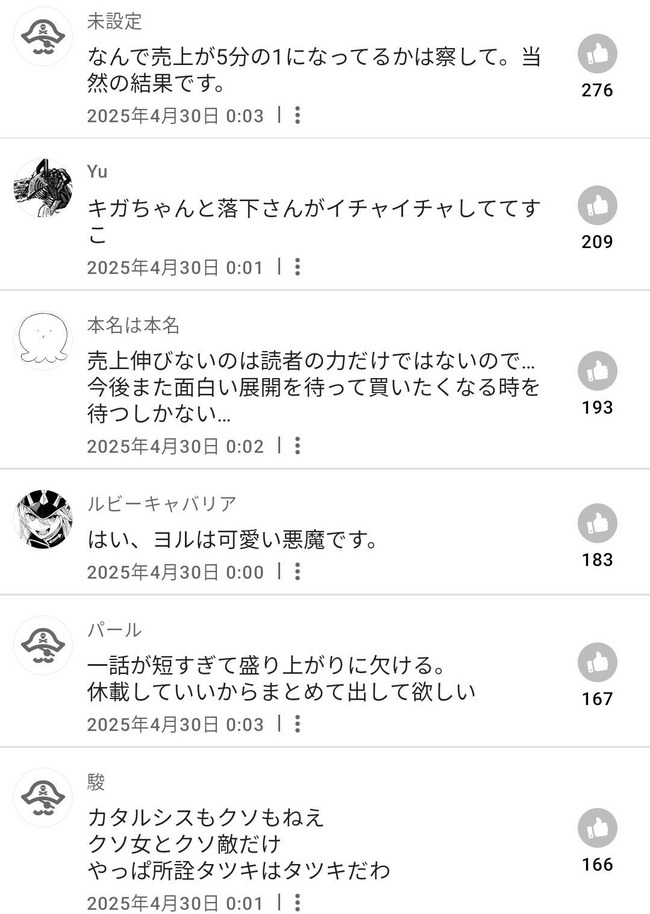Like the comment by 駿

tap(598, 828)
